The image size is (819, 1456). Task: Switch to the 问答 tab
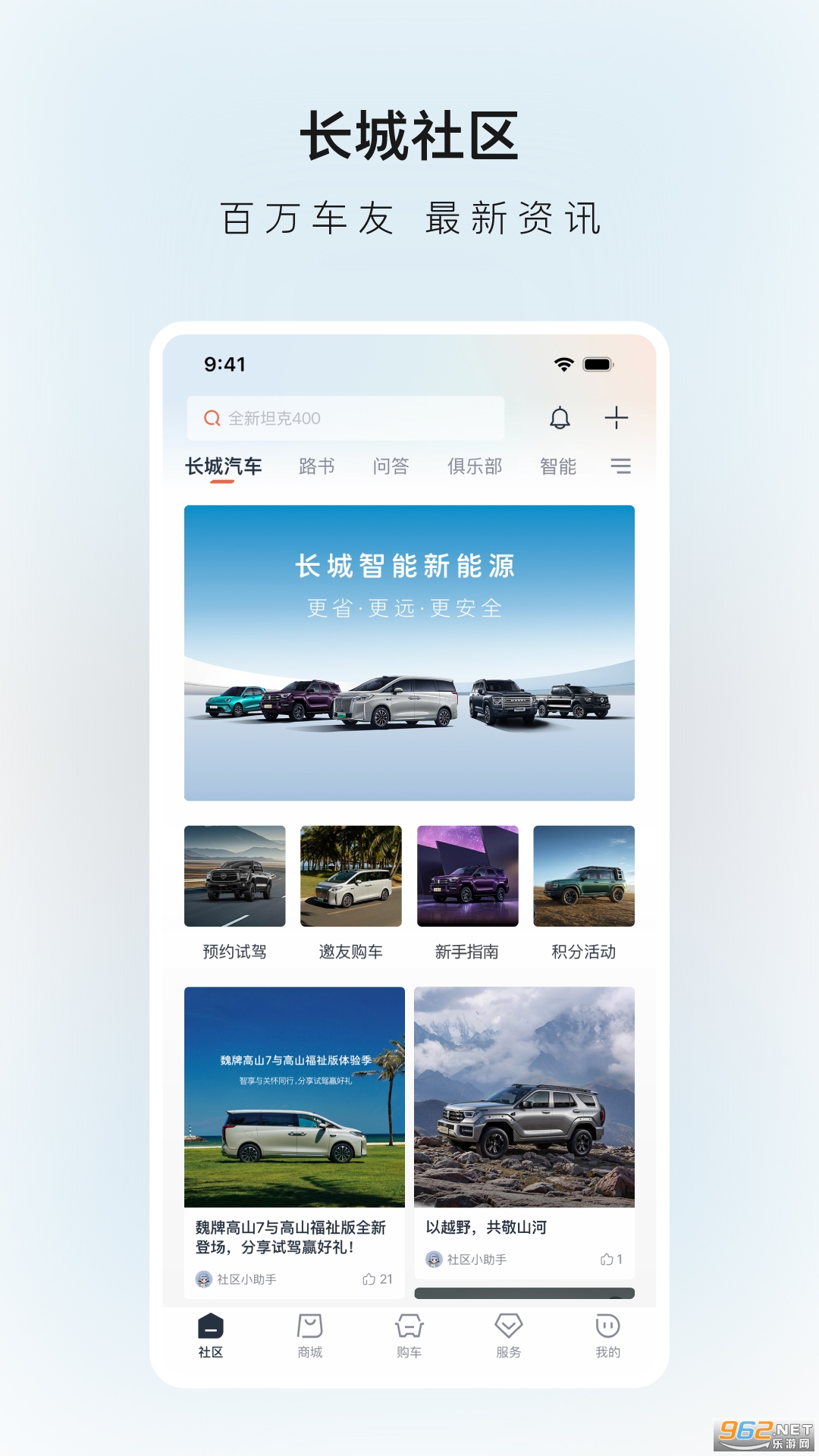pyautogui.click(x=393, y=466)
